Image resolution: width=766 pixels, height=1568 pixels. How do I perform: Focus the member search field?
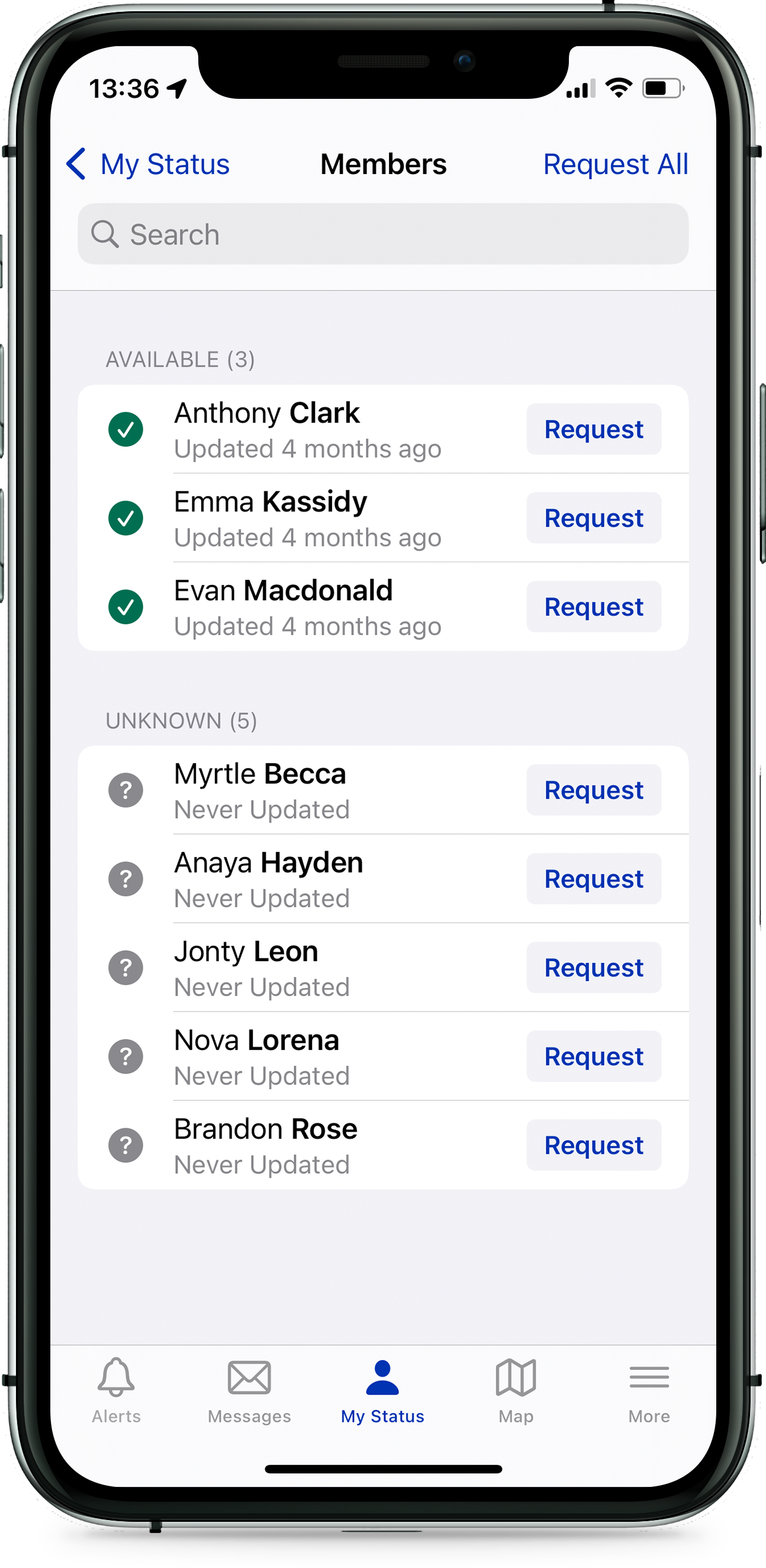382,234
